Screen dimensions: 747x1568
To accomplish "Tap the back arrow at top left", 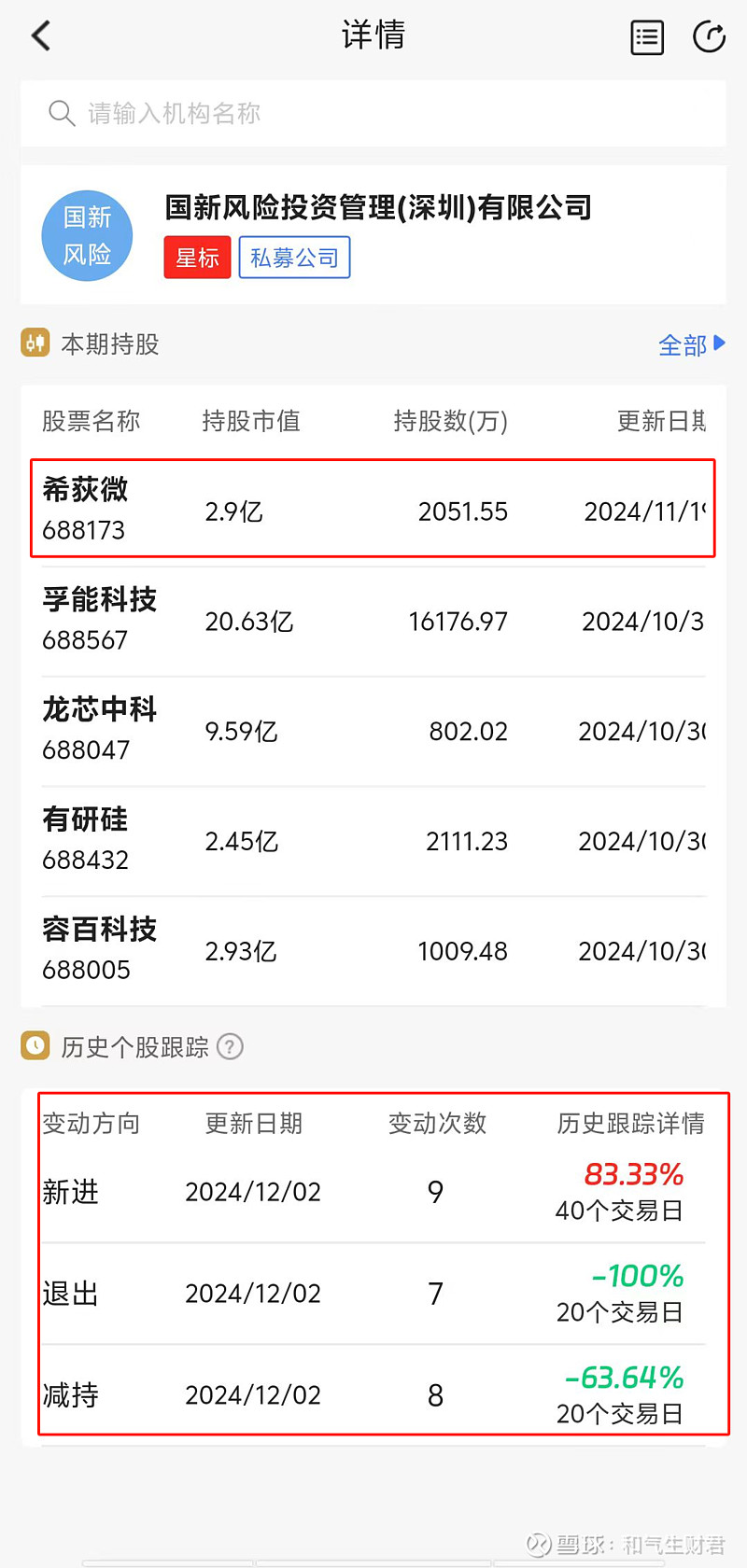I will click(38, 35).
